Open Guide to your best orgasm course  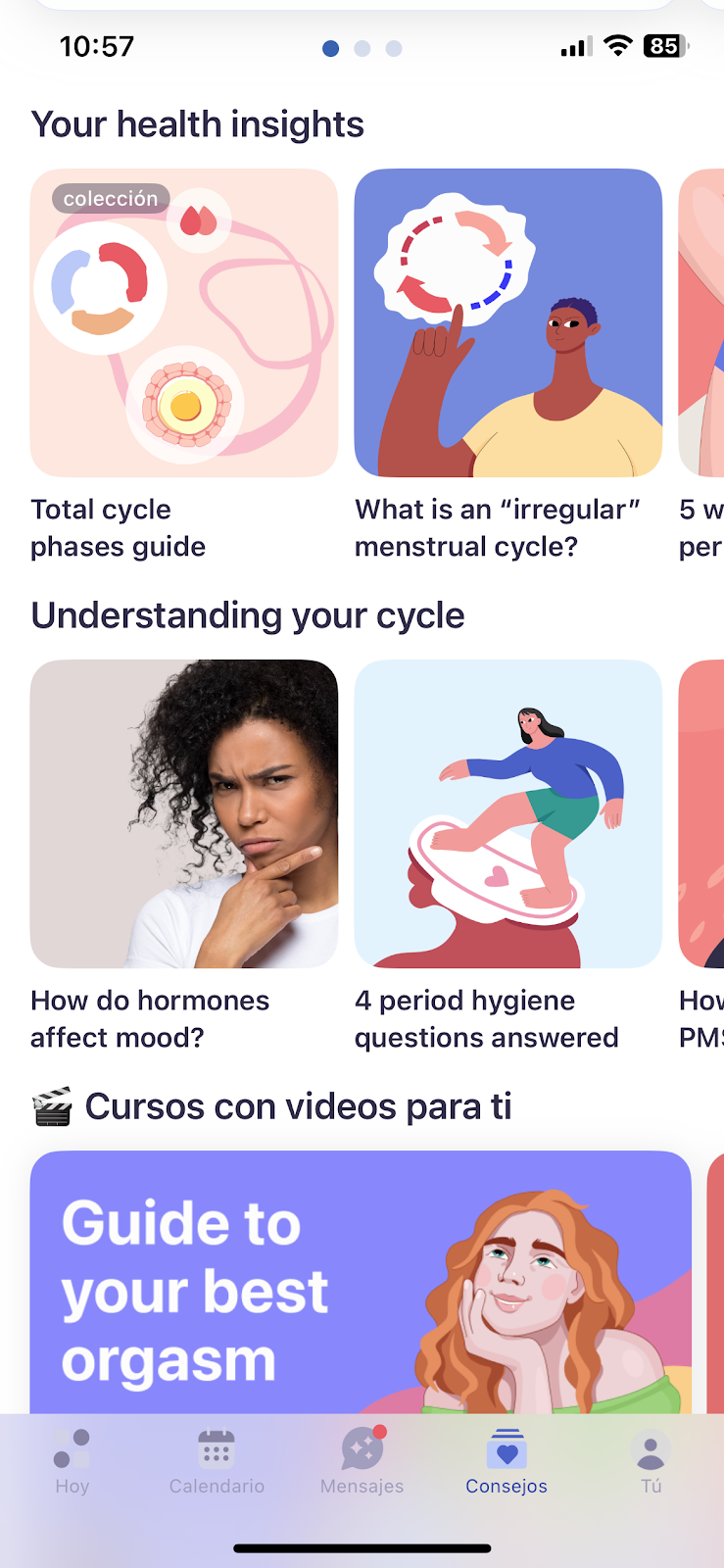click(x=361, y=1284)
